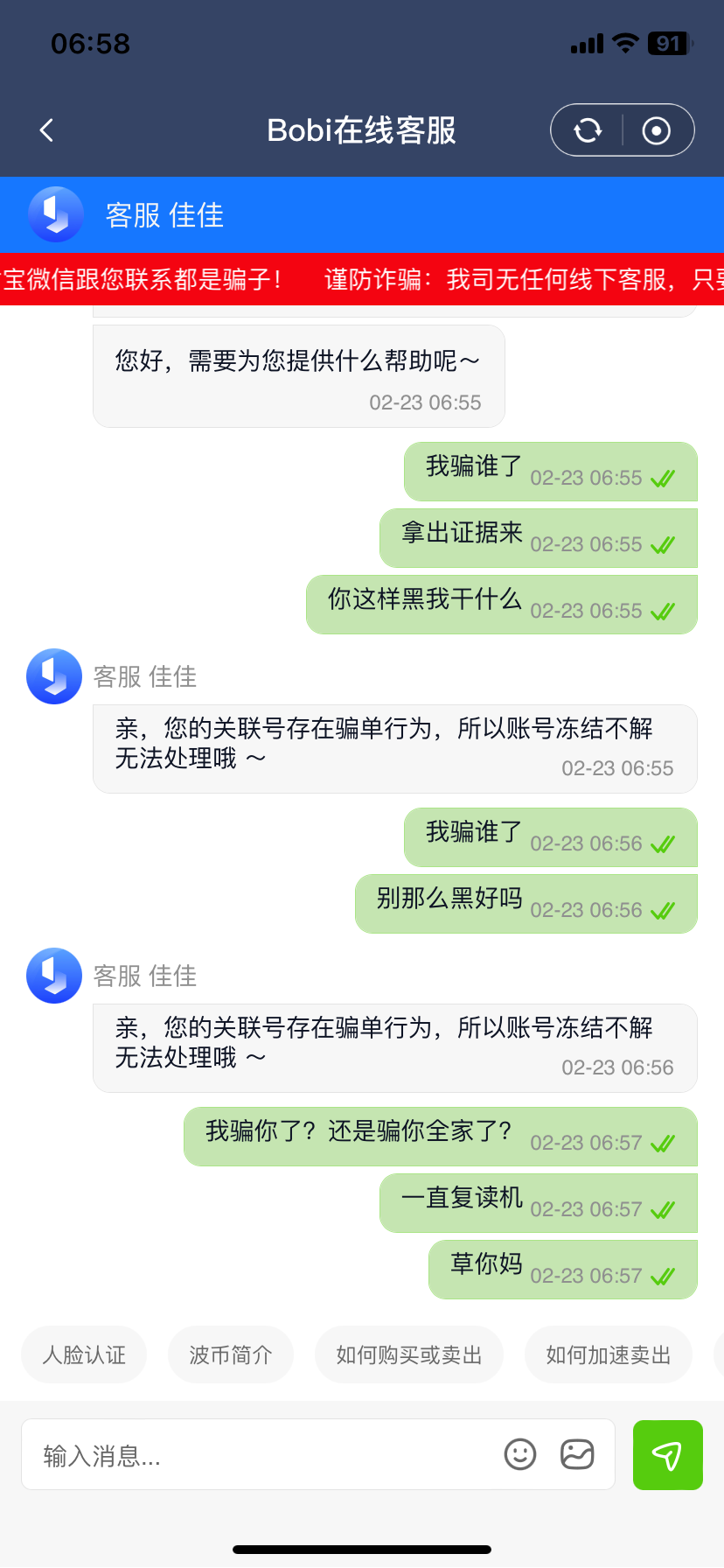Send the message with green button

668,1454
